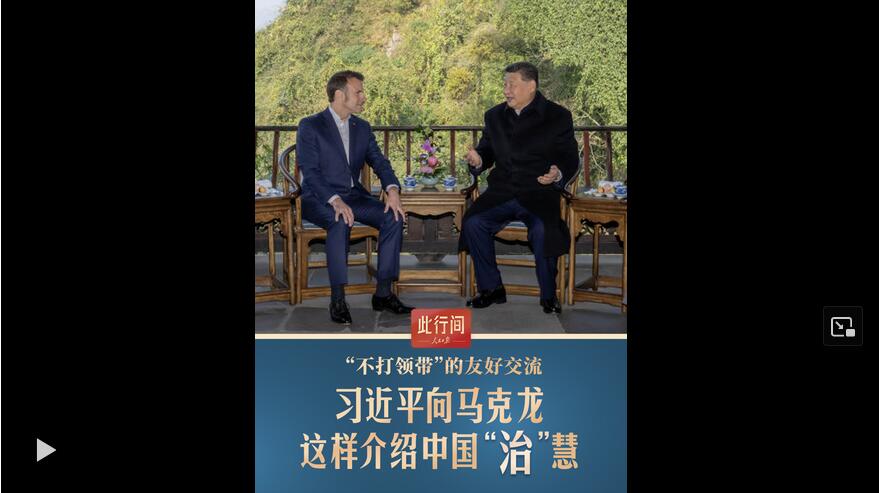Play the video
Screen dimensions: 879x493
[45, 450]
